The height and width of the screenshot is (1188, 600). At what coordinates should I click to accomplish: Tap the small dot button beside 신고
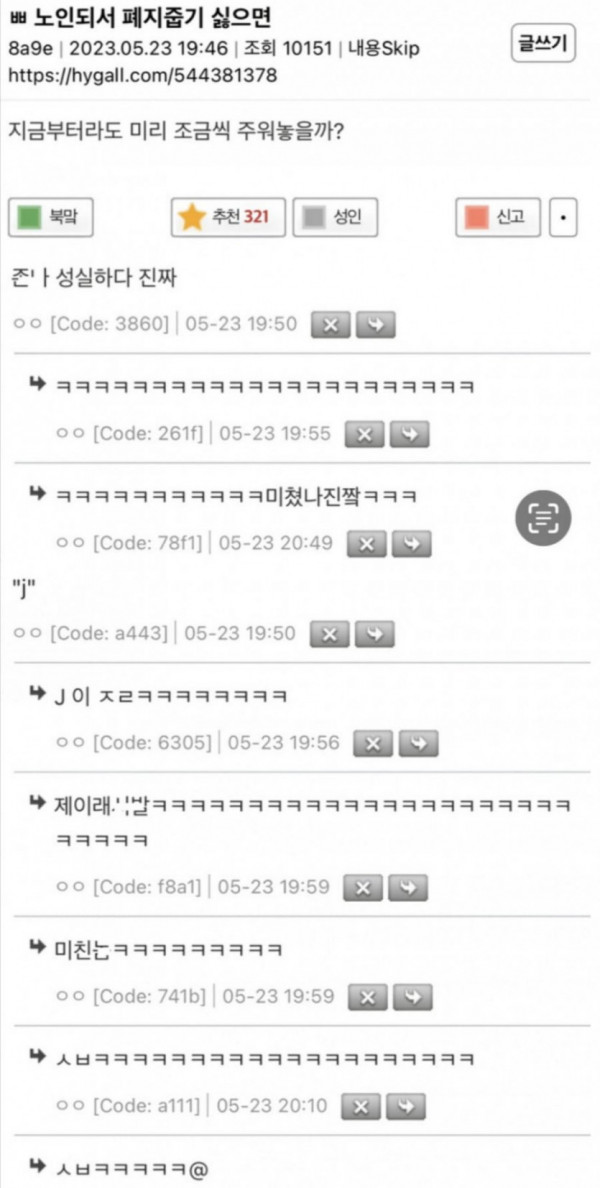(x=564, y=217)
